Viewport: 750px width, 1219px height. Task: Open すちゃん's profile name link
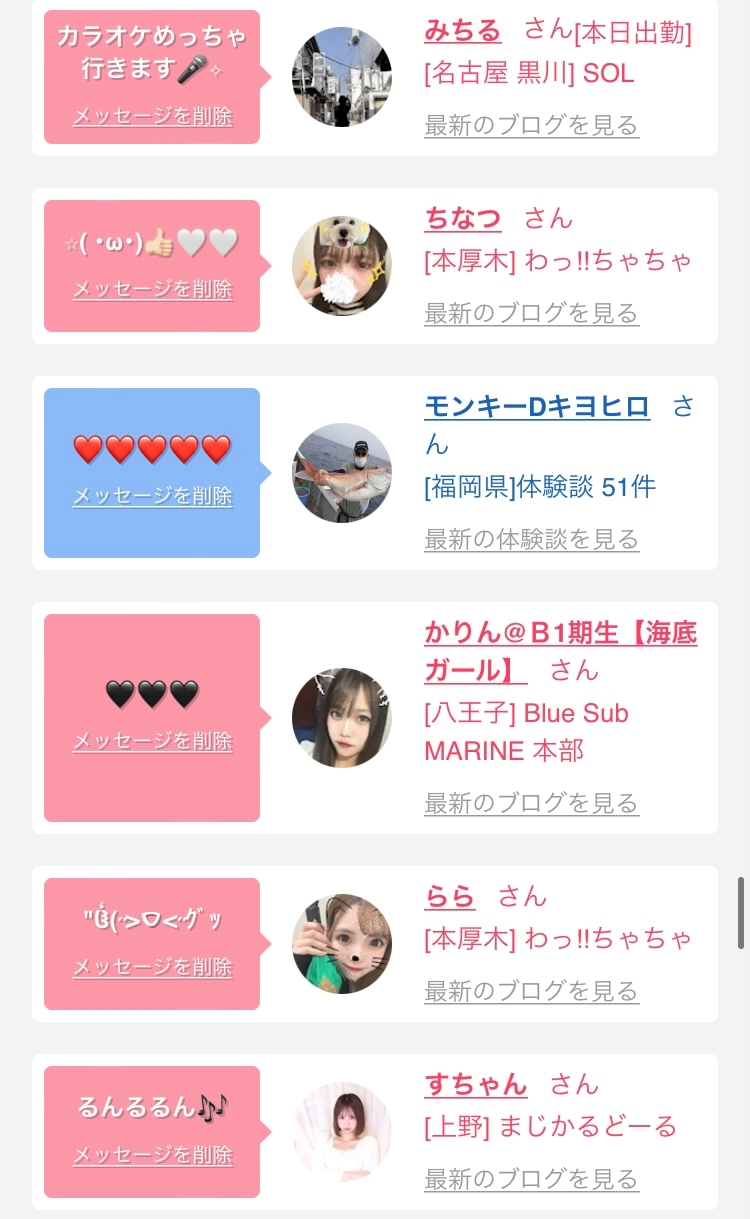(x=475, y=1085)
